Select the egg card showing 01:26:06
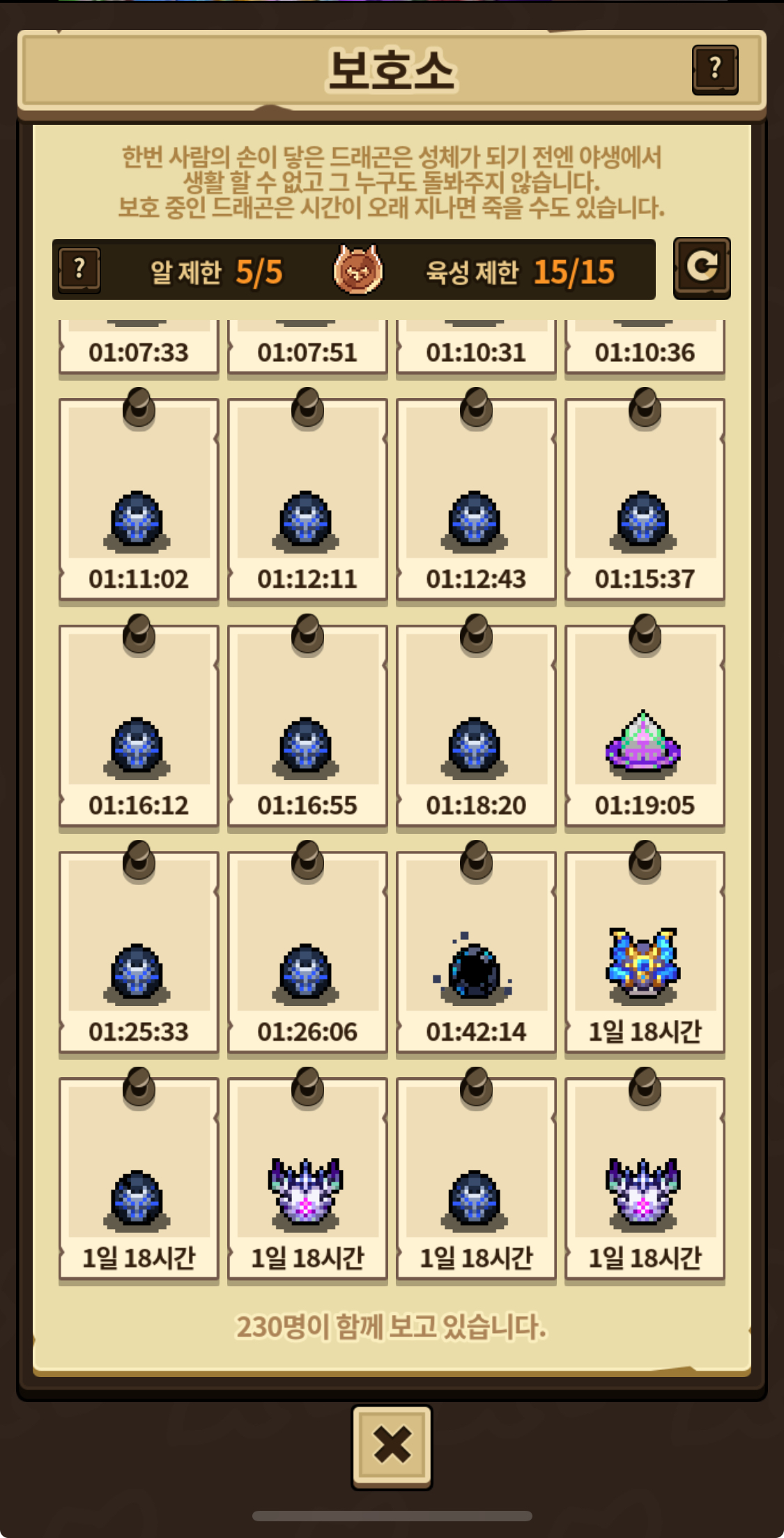Viewport: 784px width, 1538px height. [307, 952]
